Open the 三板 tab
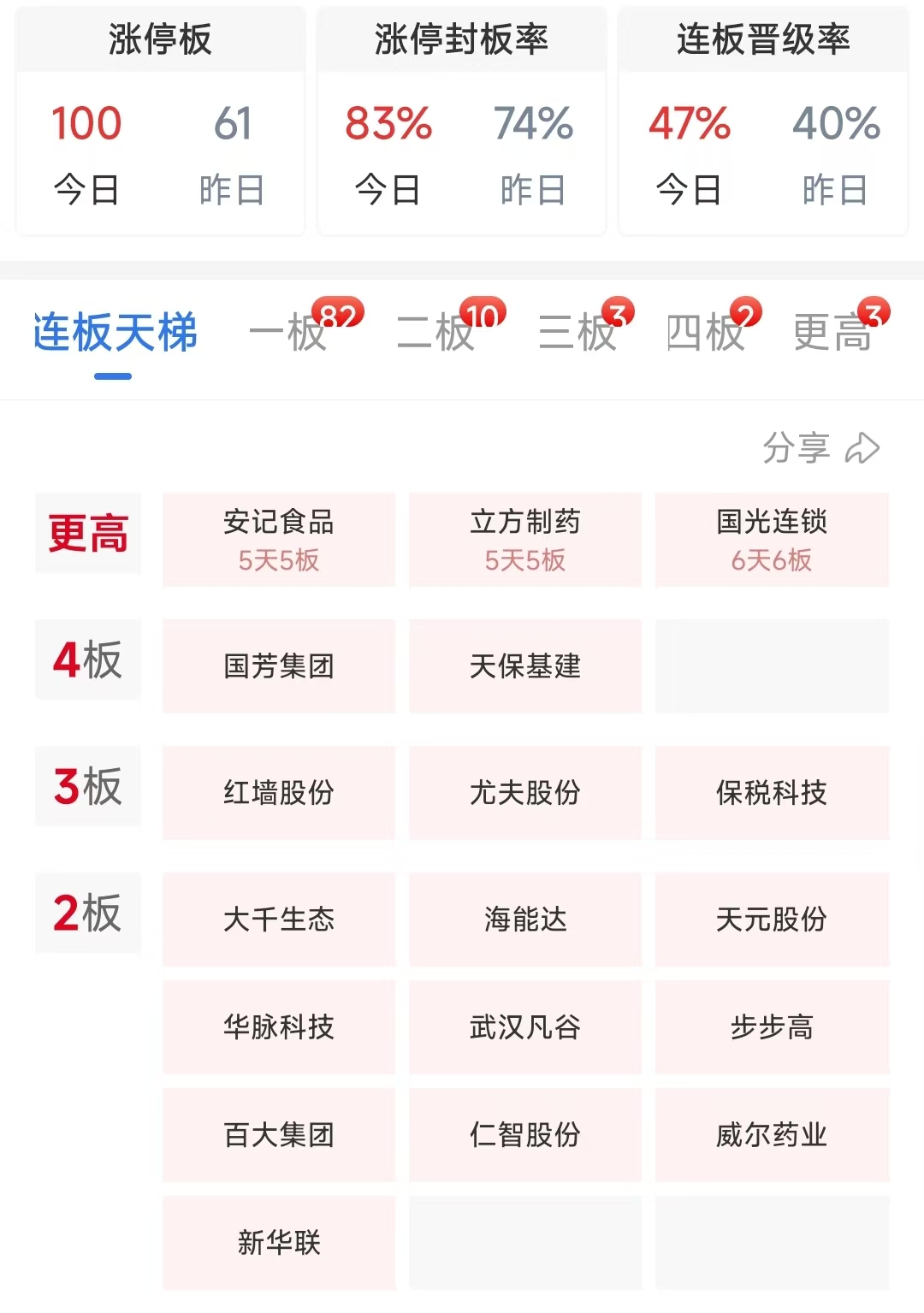Image resolution: width=924 pixels, height=1313 pixels. (577, 333)
